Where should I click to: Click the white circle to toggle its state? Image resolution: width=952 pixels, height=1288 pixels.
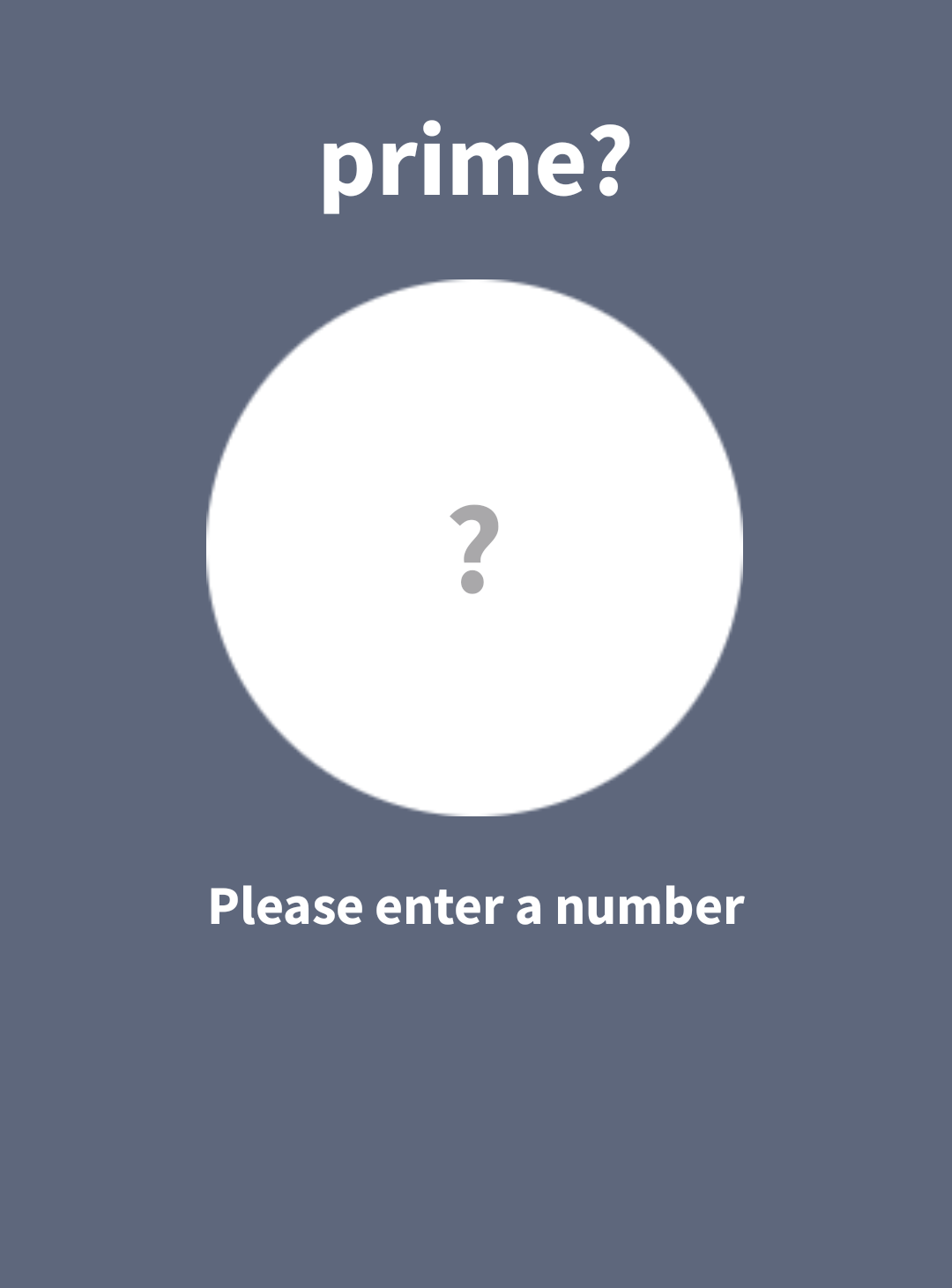point(476,547)
